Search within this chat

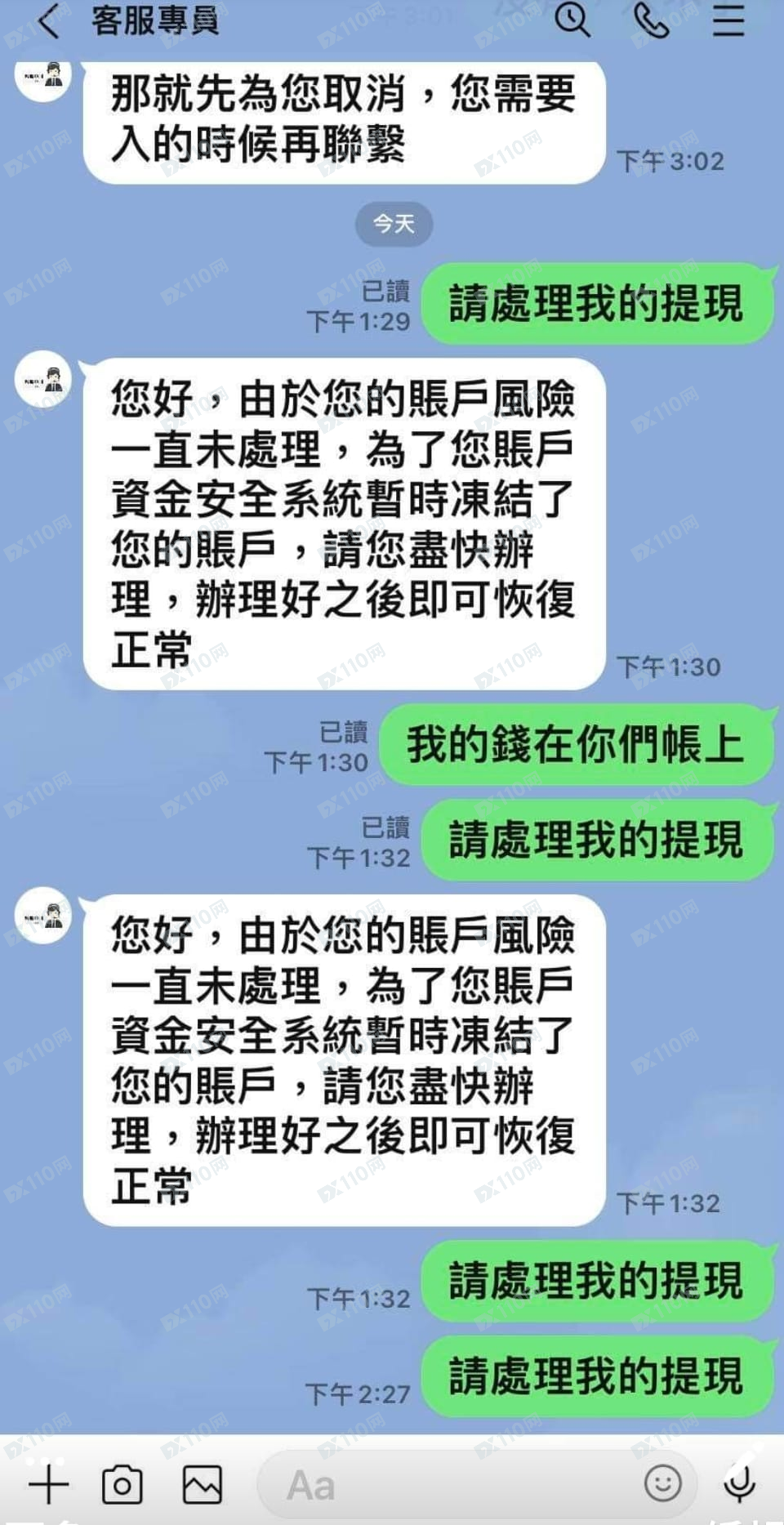point(572,20)
